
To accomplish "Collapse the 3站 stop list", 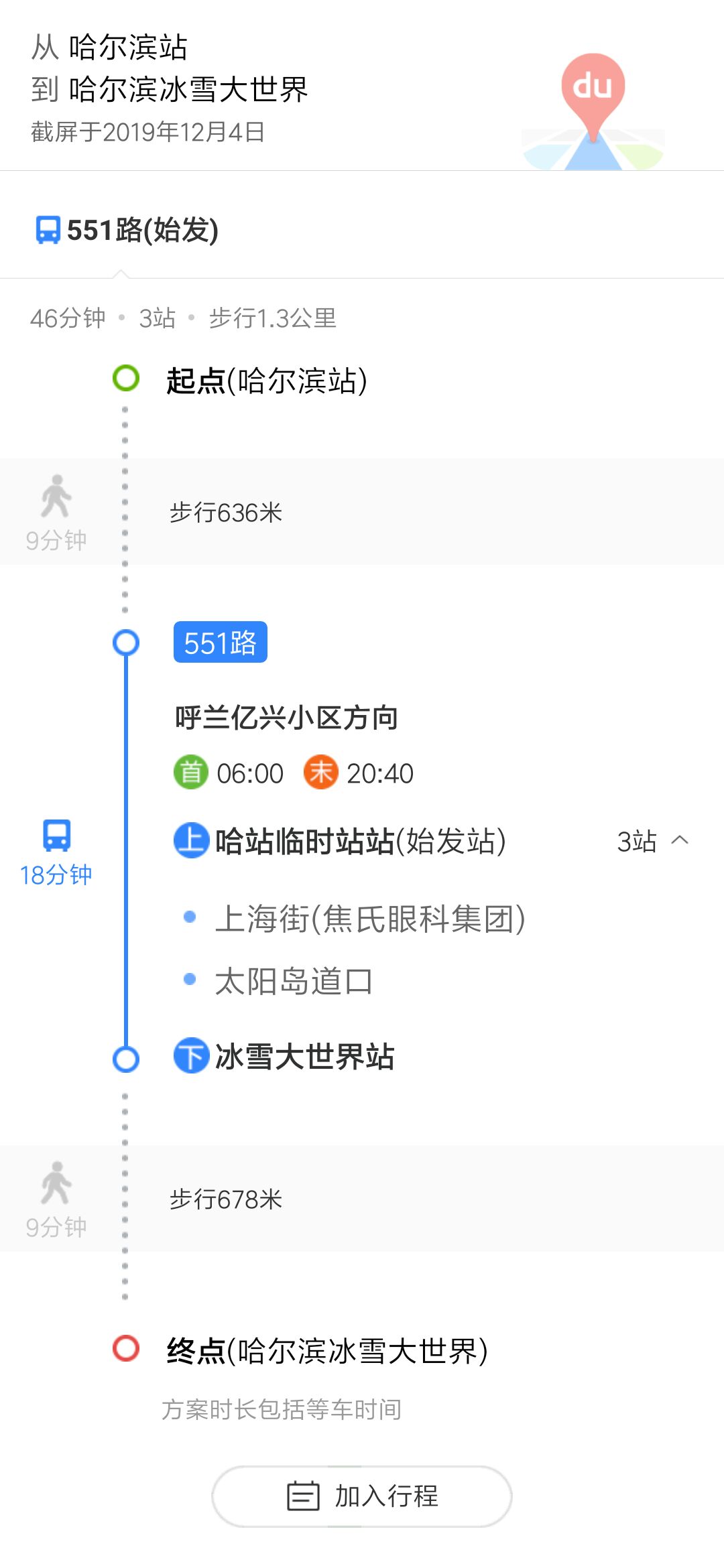I will click(x=652, y=841).
